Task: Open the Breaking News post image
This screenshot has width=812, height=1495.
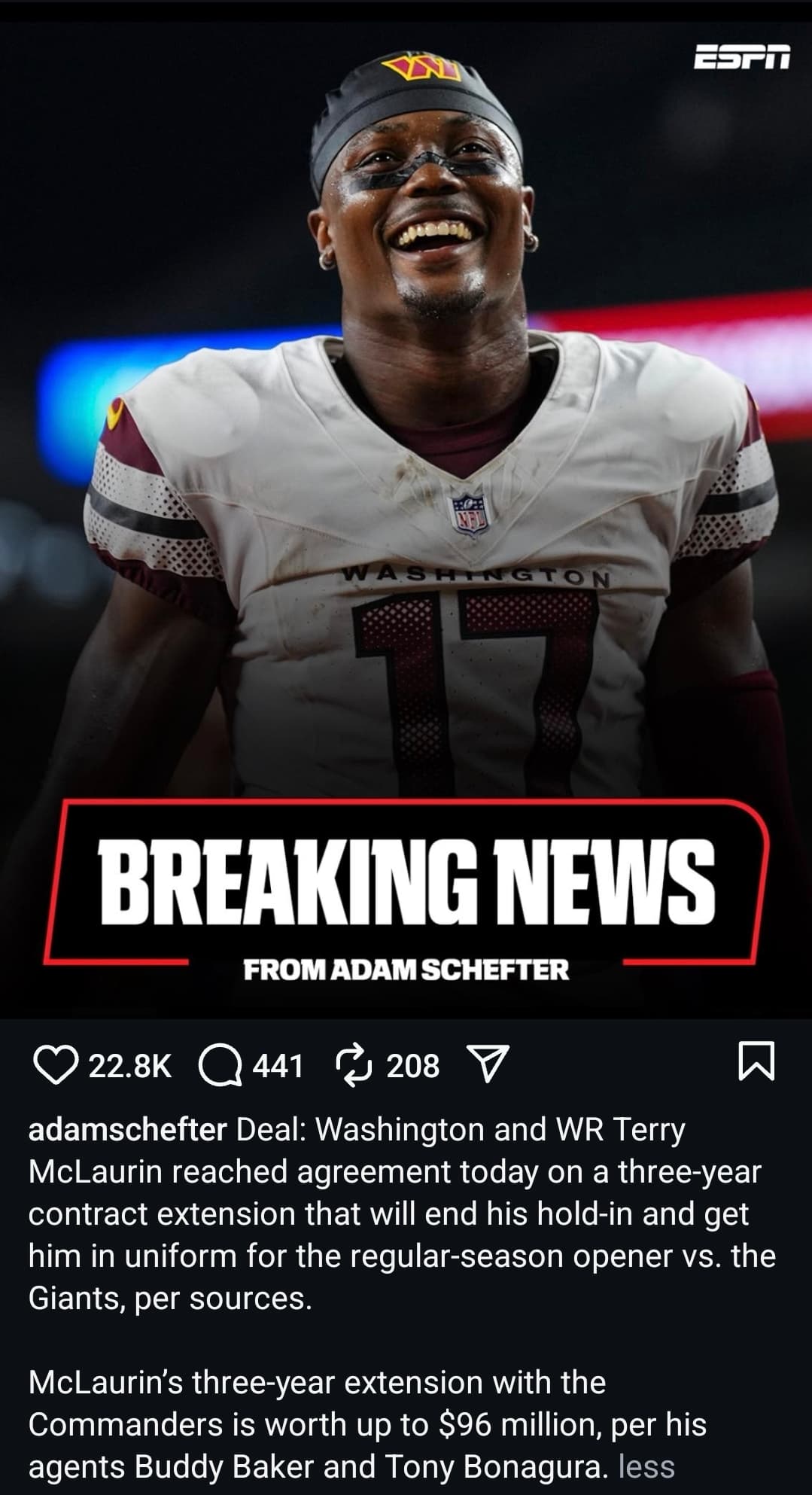Action: click(x=406, y=512)
